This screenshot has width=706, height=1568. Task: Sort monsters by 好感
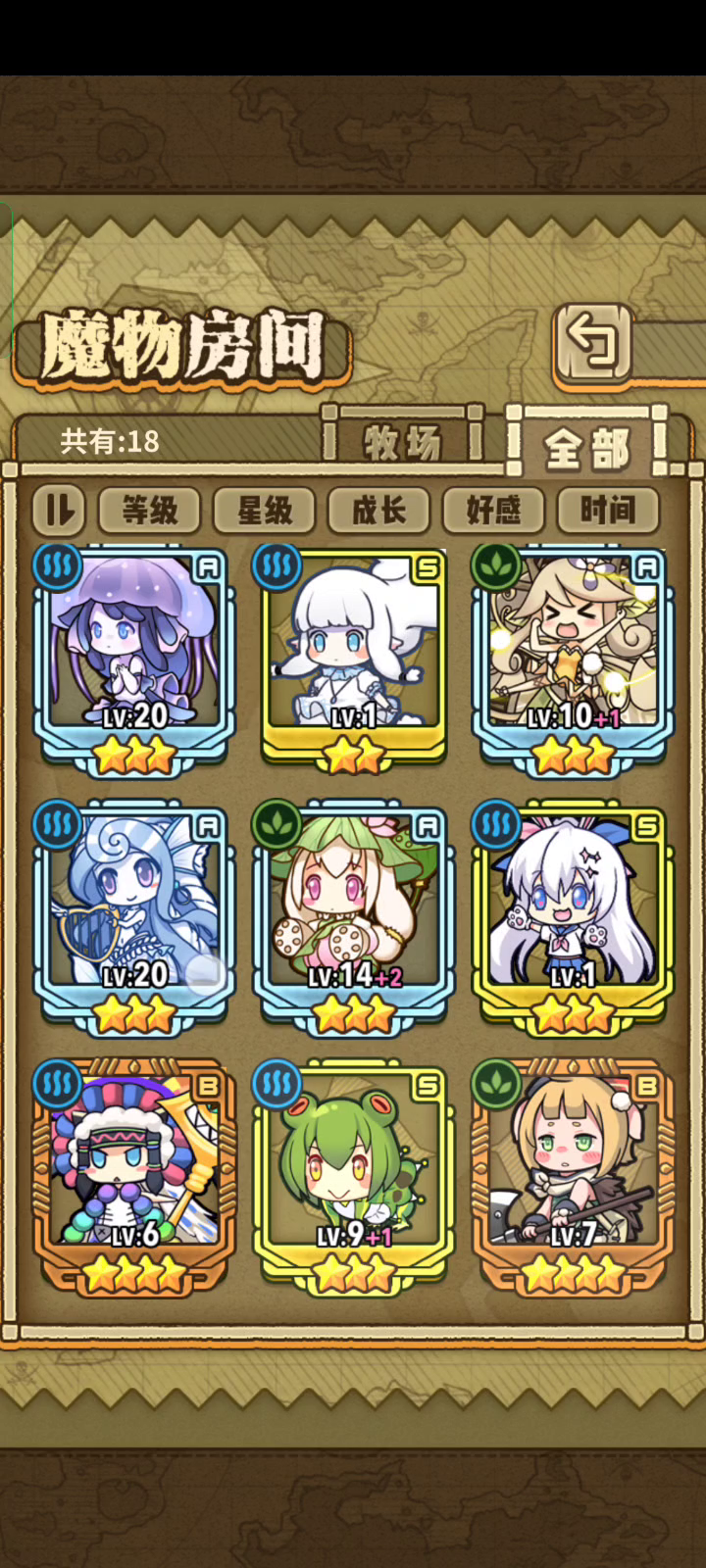[x=493, y=510]
